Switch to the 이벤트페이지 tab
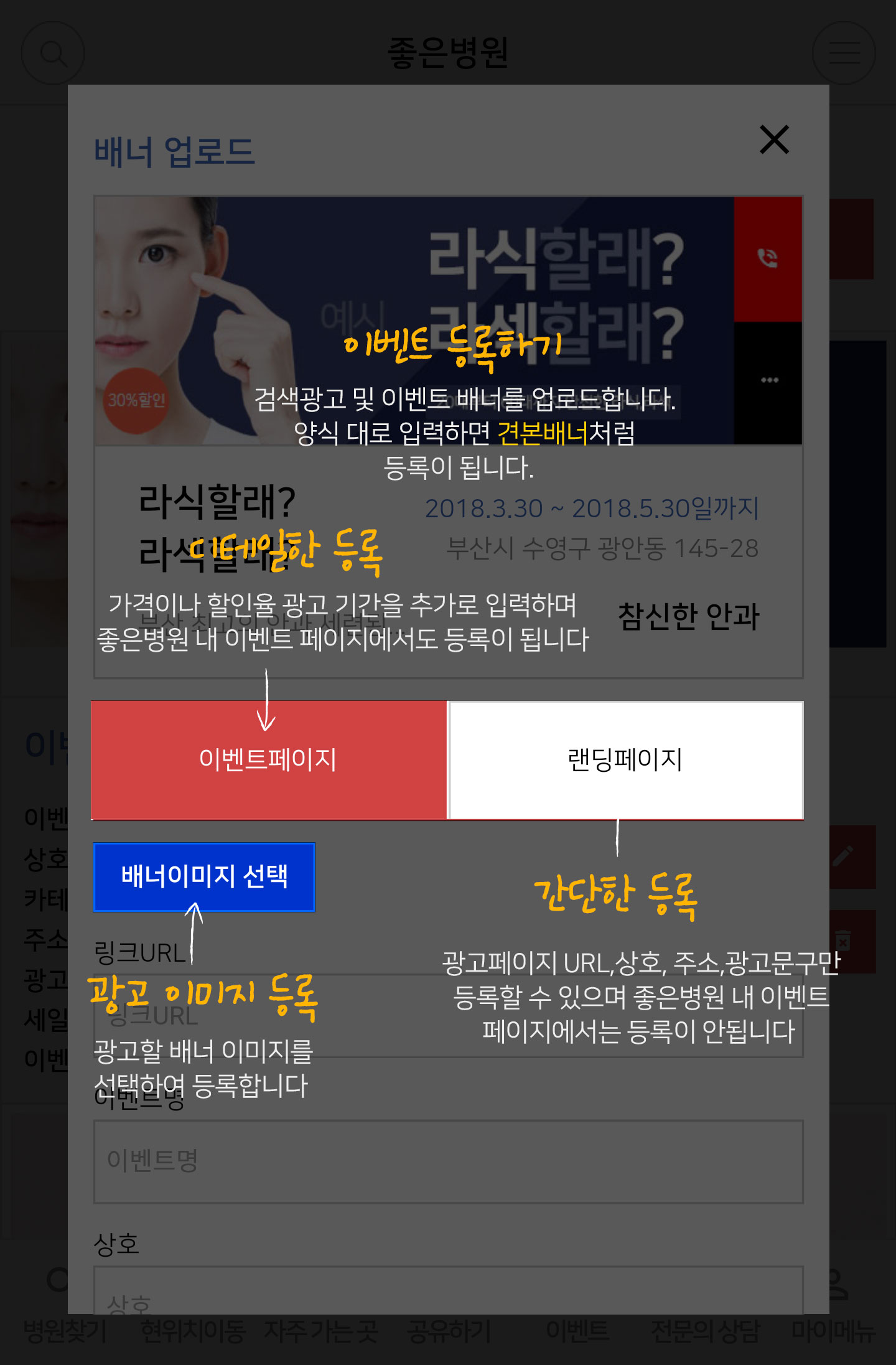Screen dimensions: 896x1365 tap(268, 759)
